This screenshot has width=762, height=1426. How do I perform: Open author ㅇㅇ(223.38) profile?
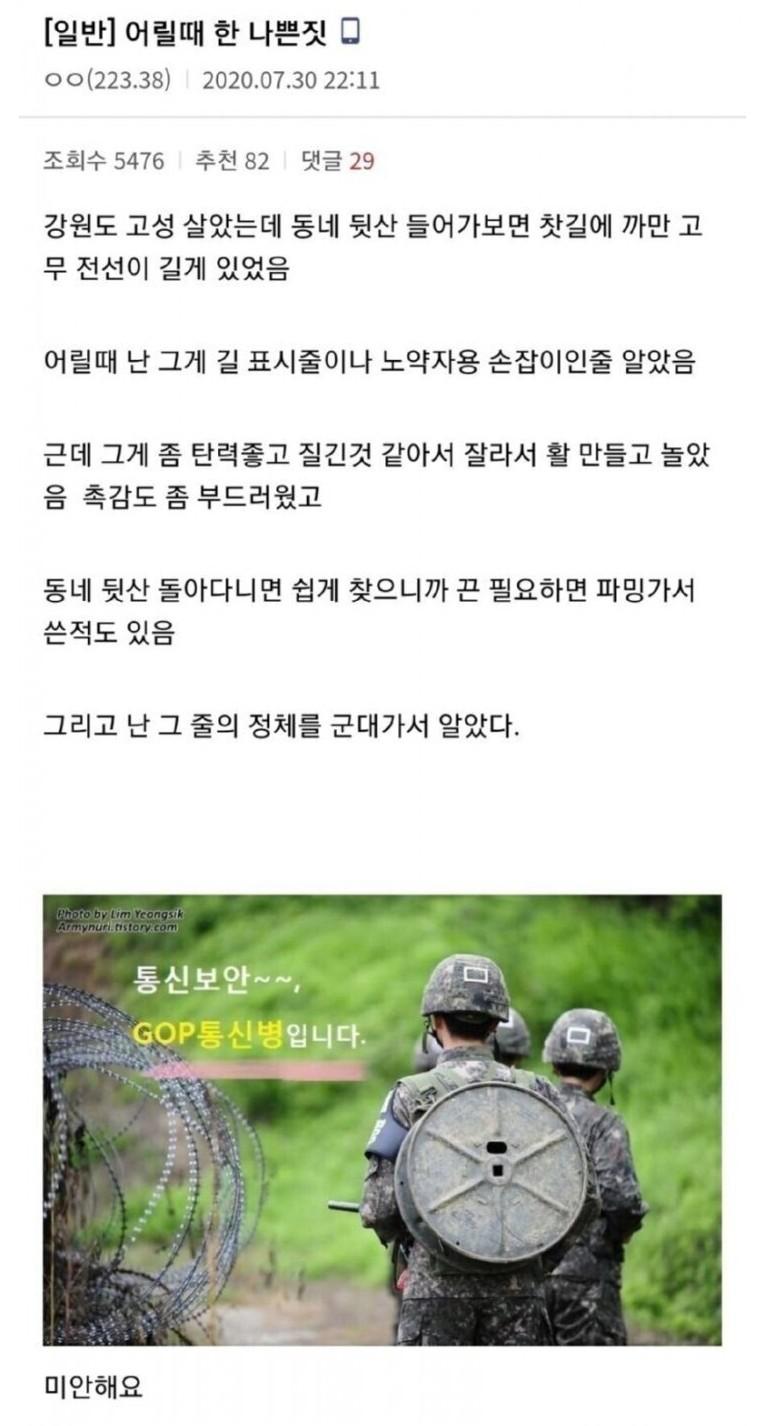click(108, 80)
